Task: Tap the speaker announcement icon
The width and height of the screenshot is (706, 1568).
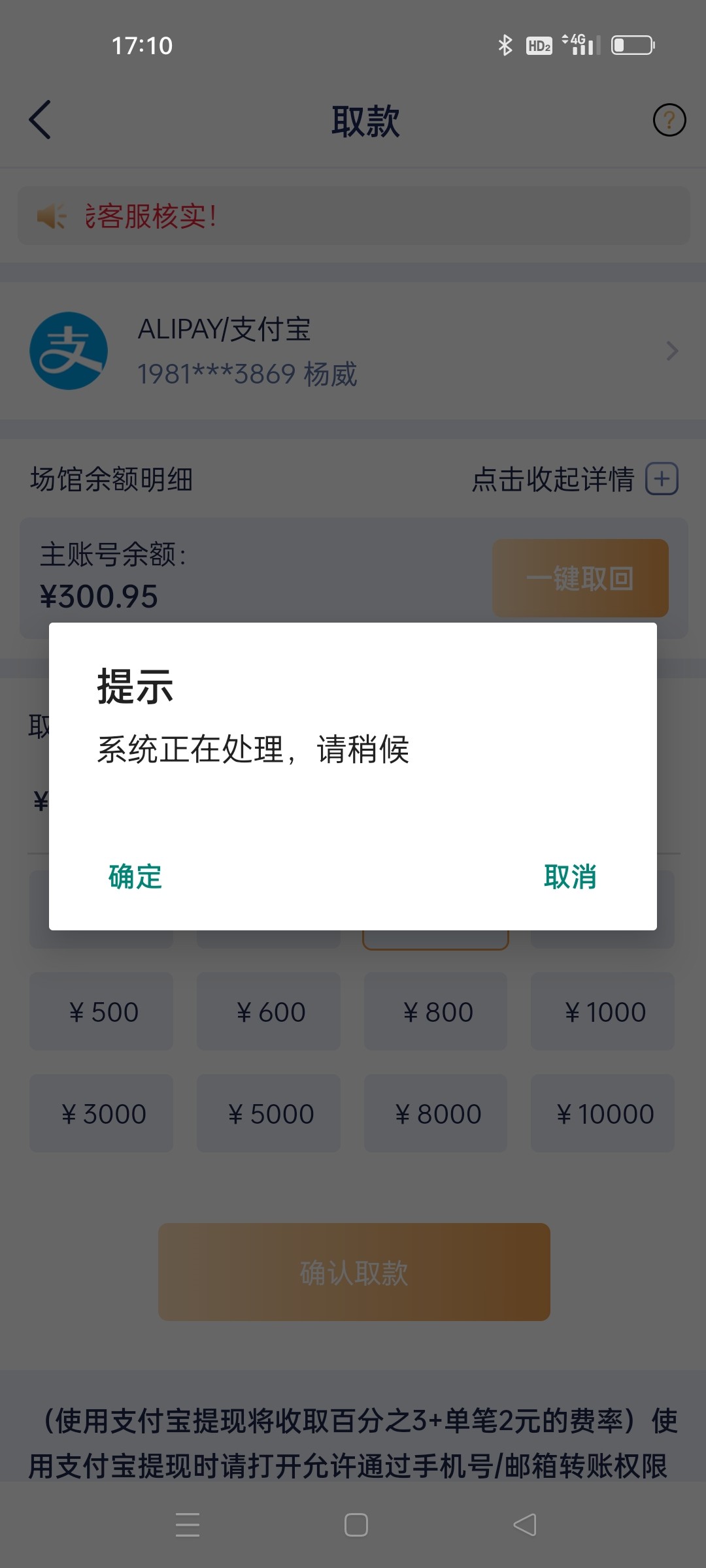Action: point(52,216)
